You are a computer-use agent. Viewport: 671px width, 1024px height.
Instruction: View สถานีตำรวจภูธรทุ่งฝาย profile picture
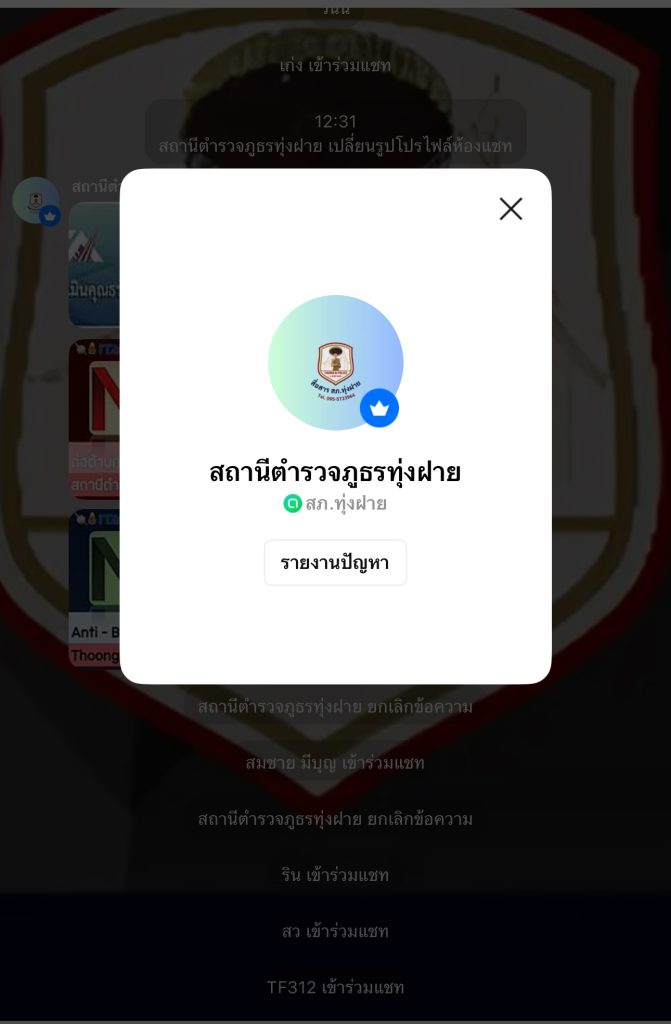click(x=335, y=362)
